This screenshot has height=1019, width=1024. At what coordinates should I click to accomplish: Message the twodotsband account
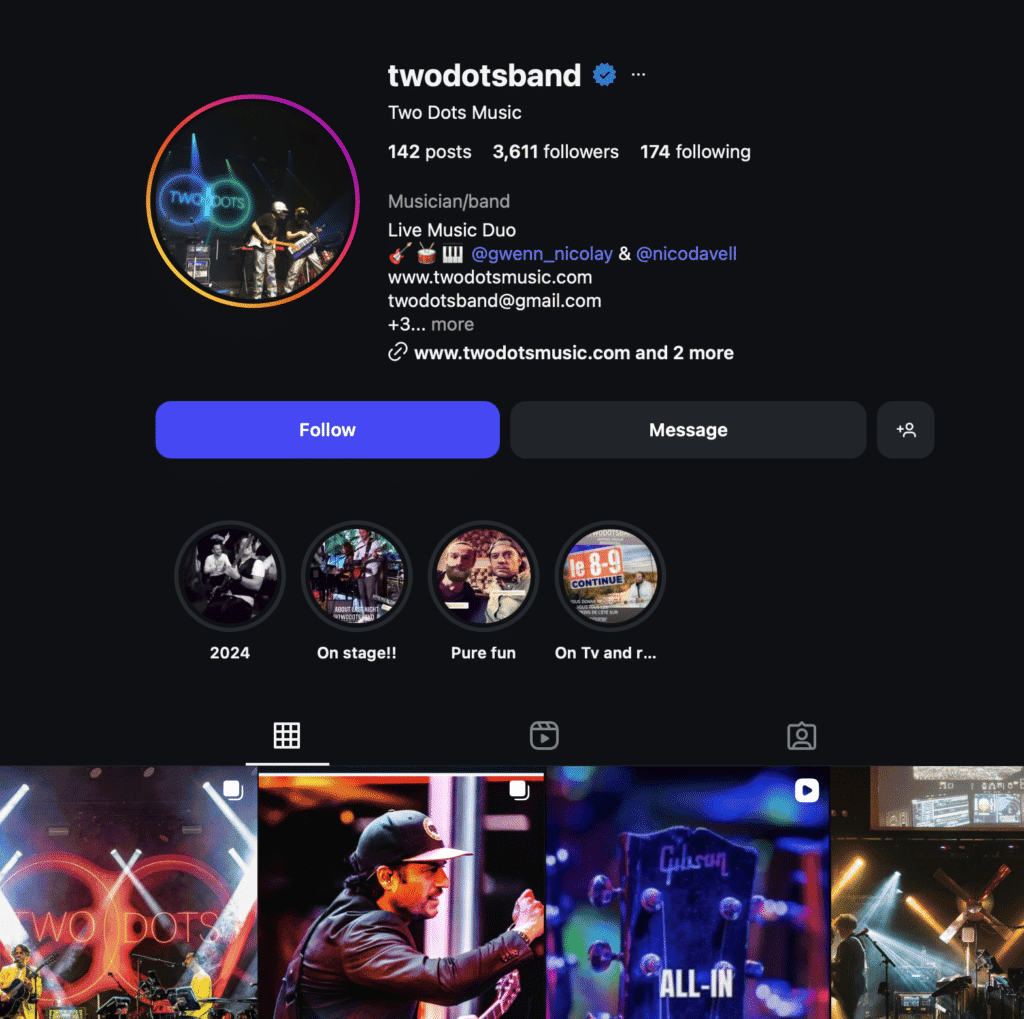[x=688, y=430]
